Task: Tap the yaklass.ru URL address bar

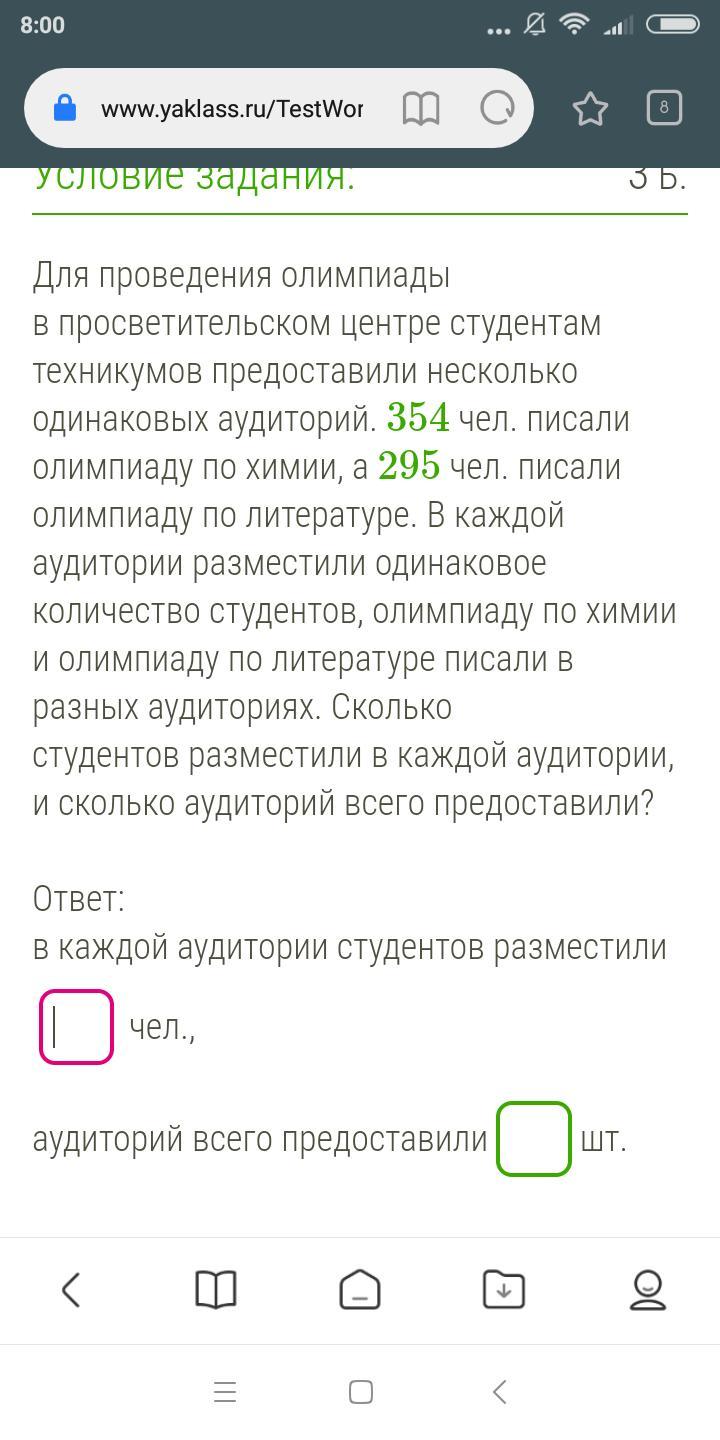Action: click(x=232, y=108)
